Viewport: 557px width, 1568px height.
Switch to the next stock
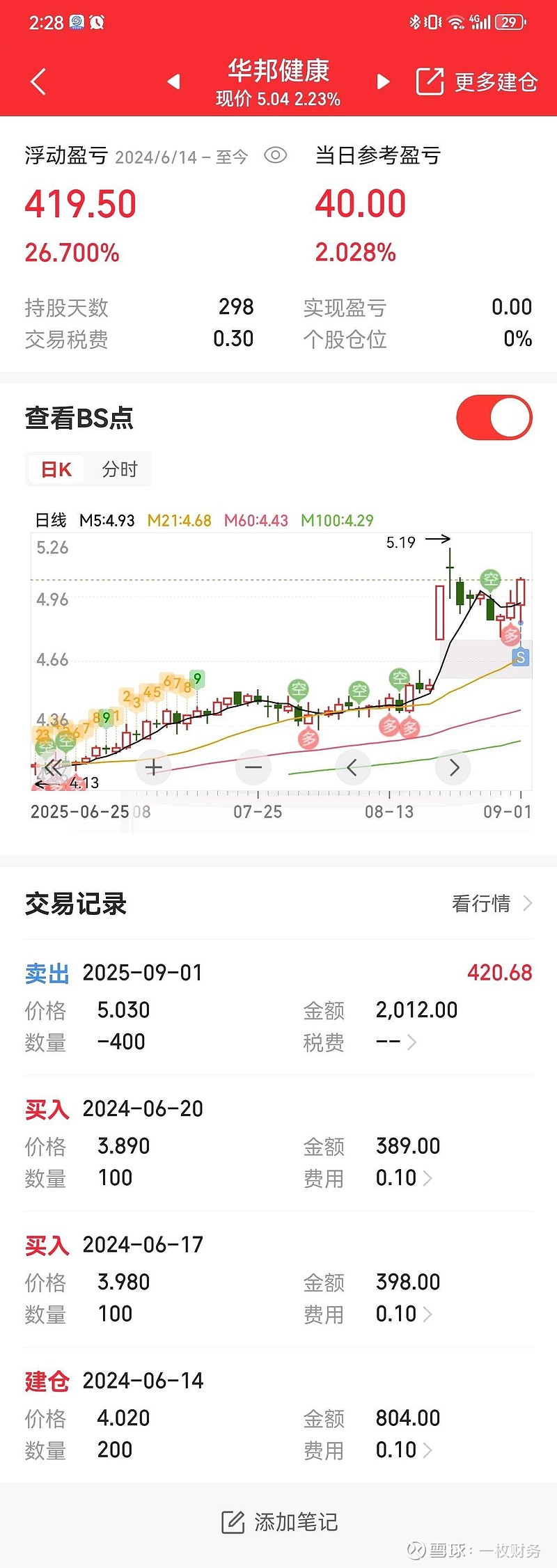click(x=382, y=81)
